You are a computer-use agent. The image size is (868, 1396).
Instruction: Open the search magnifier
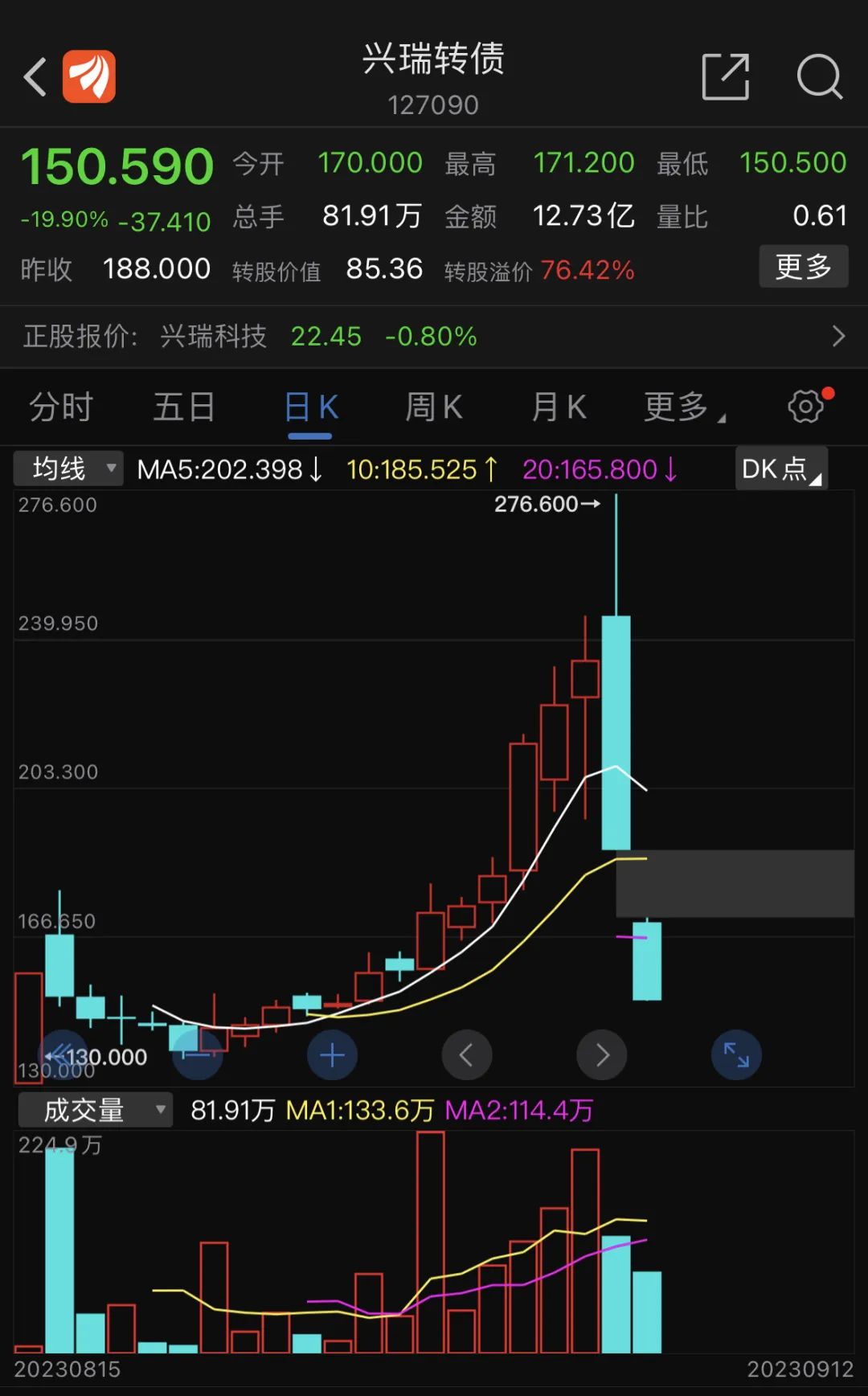(819, 77)
